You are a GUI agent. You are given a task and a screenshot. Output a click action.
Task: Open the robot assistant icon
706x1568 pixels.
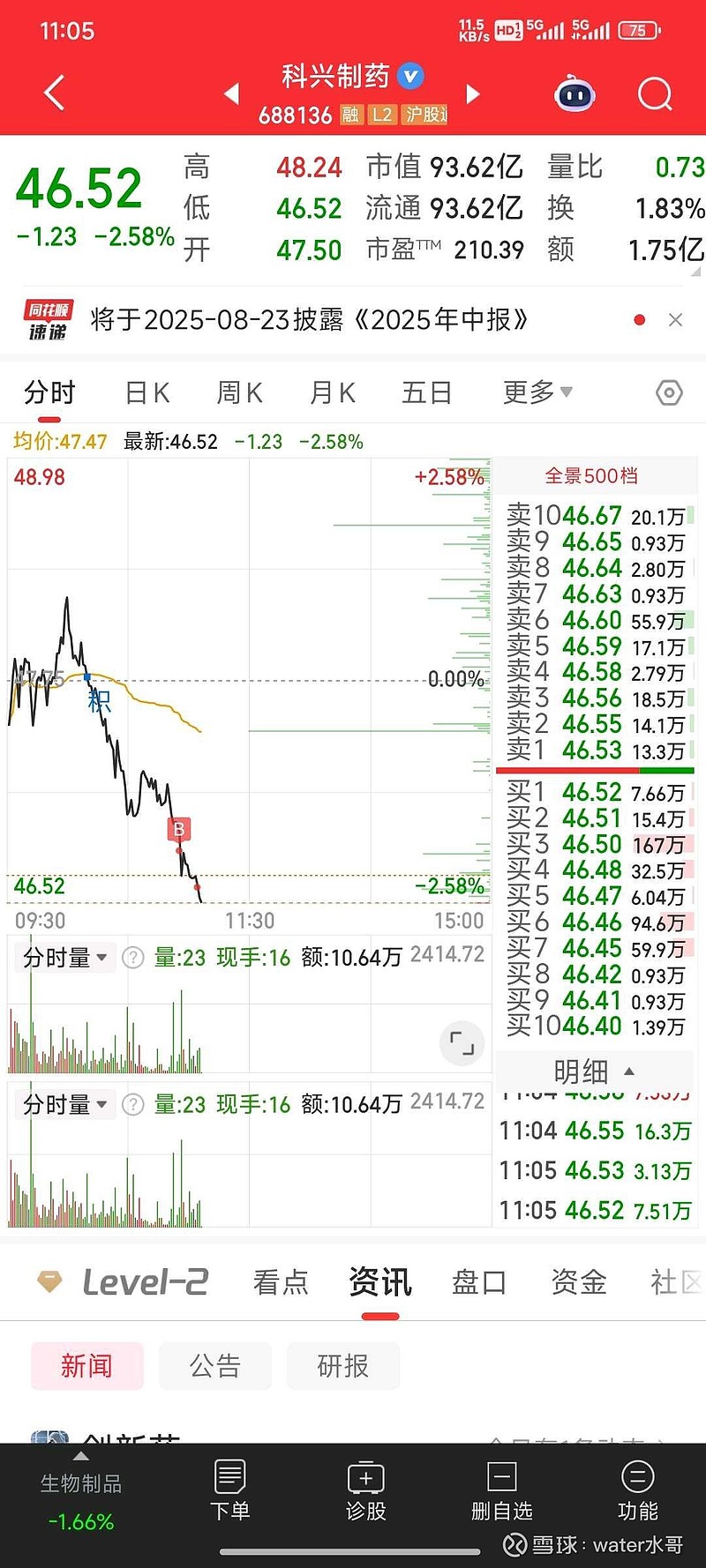click(x=575, y=93)
